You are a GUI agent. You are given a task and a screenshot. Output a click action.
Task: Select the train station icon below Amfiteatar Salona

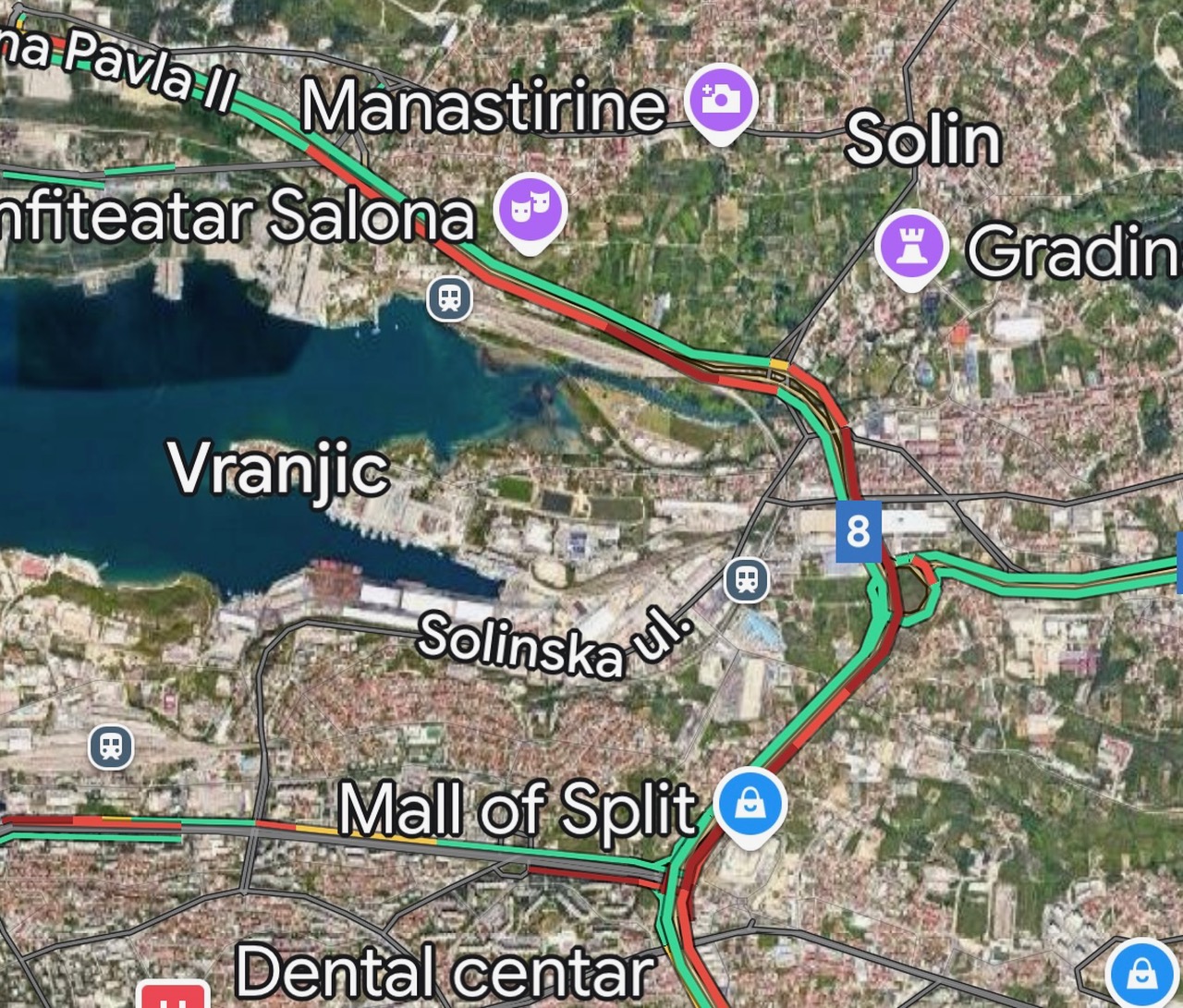pos(450,299)
